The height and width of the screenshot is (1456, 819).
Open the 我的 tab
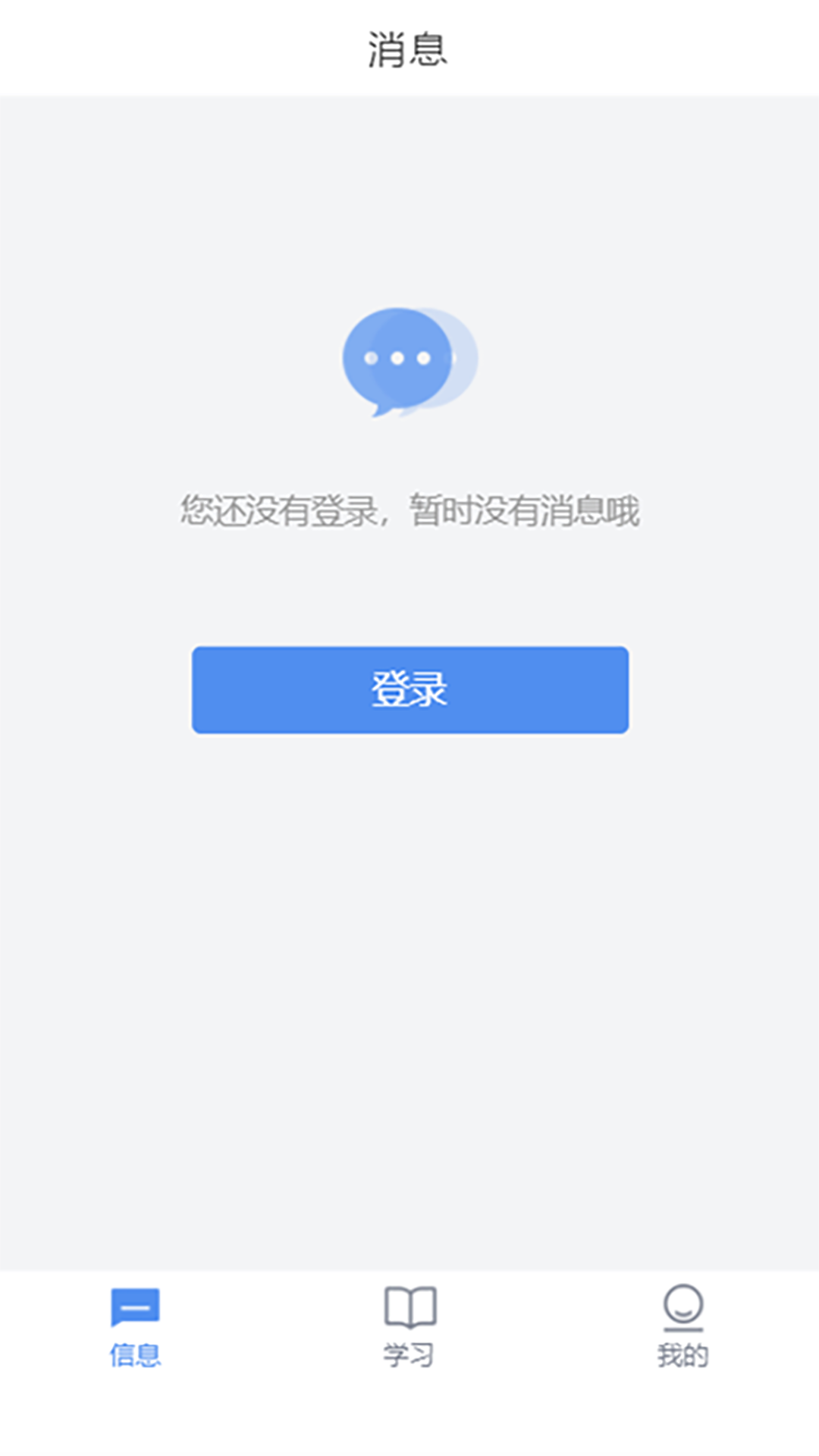click(682, 1327)
